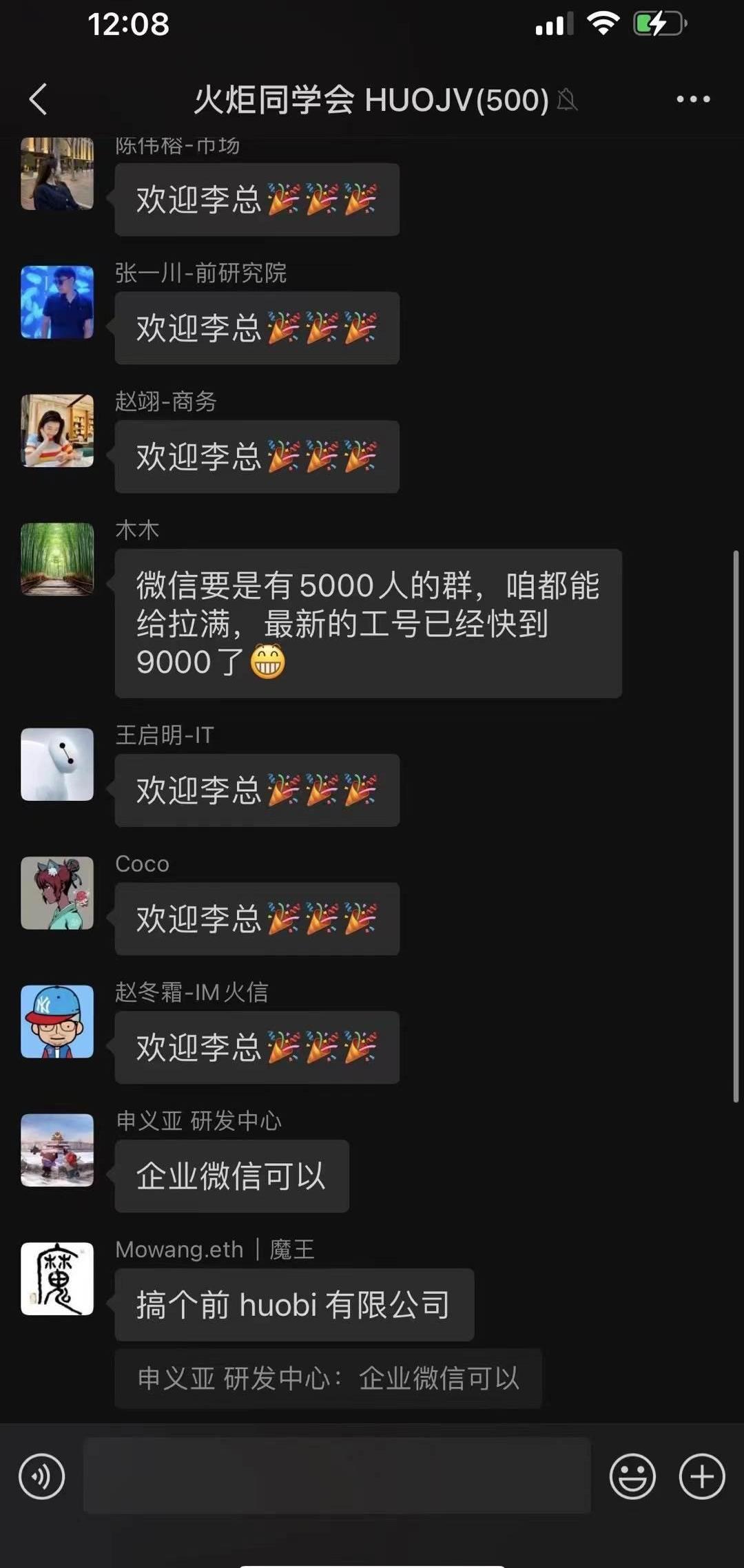This screenshot has height=1568, width=744.
Task: Switch to voice message input
Action: click(x=42, y=1476)
